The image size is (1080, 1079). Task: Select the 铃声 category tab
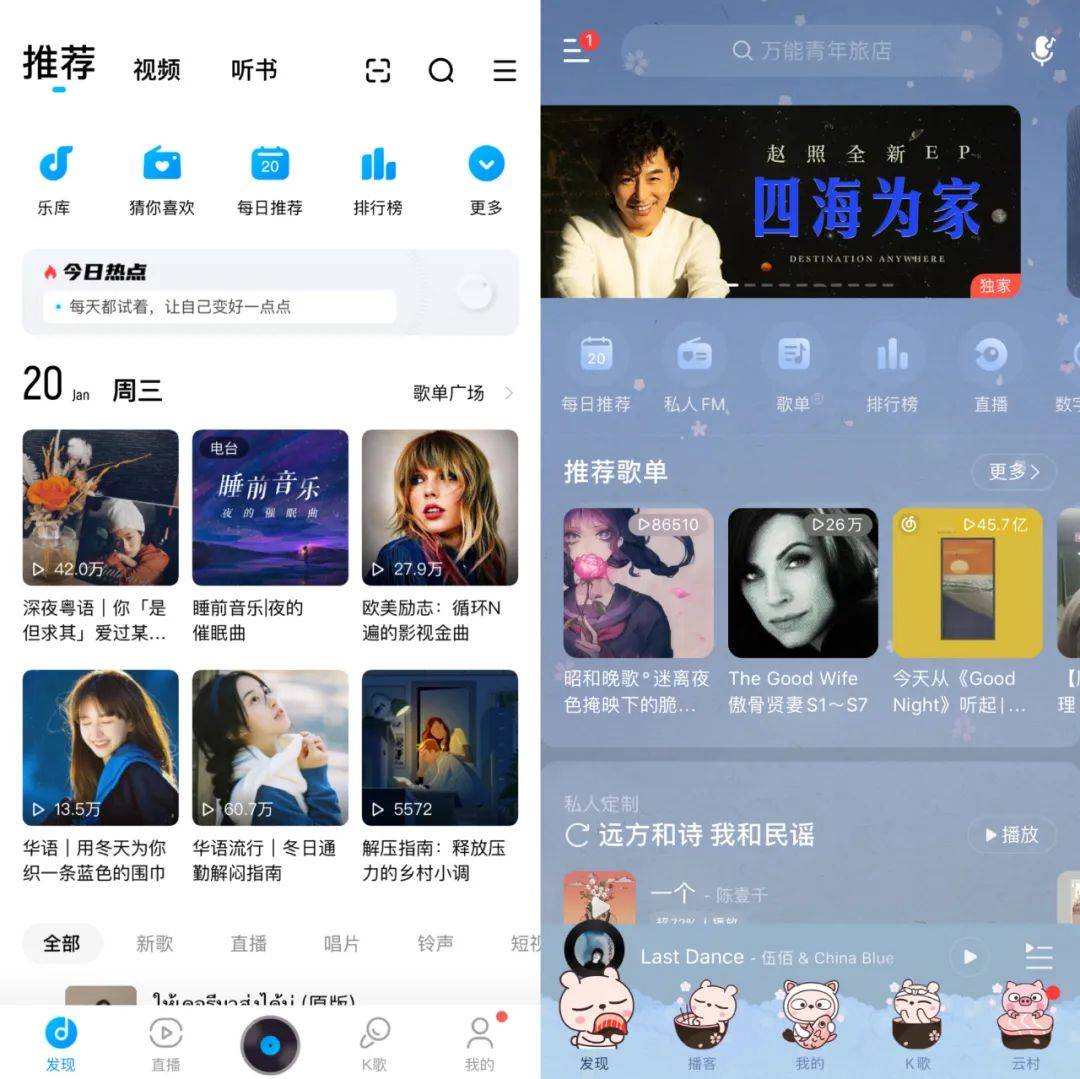click(436, 943)
